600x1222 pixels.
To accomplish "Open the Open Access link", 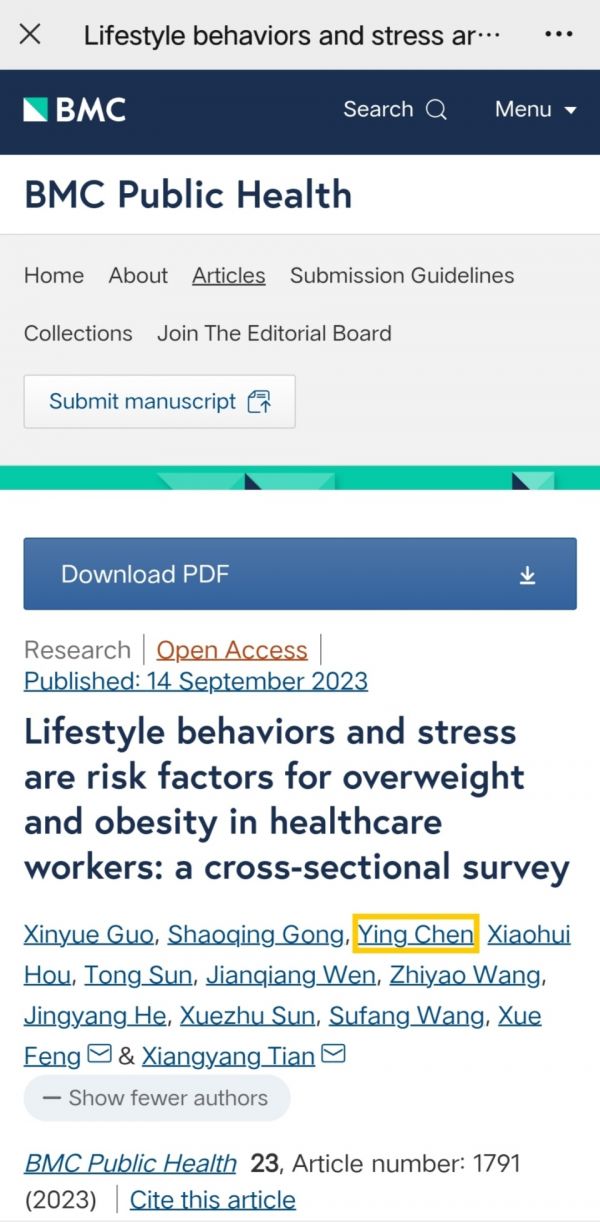I will pyautogui.click(x=232, y=650).
